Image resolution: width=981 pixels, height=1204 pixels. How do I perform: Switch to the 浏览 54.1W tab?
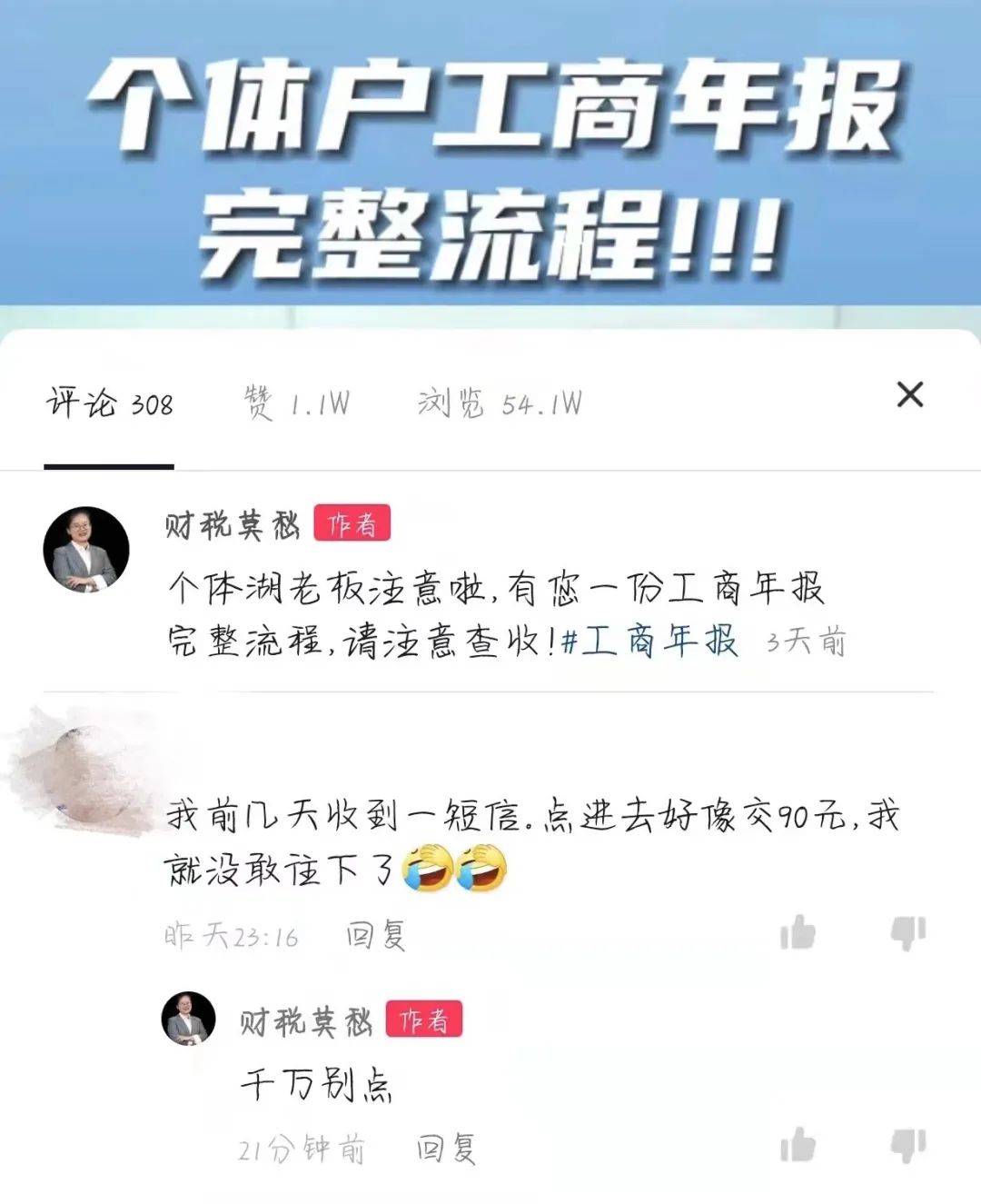[x=499, y=403]
